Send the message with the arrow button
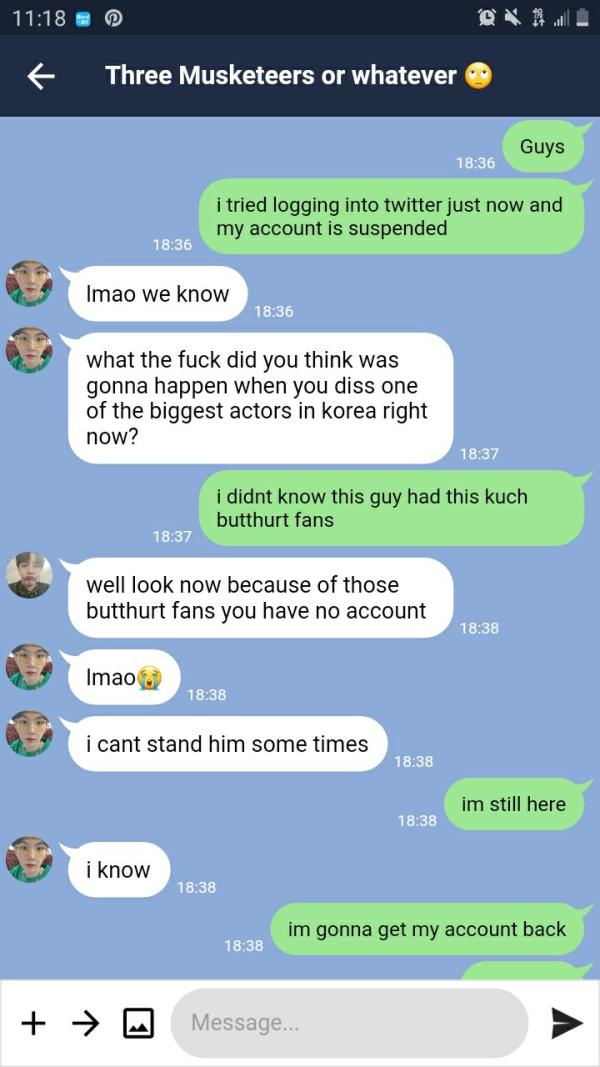 point(567,1022)
